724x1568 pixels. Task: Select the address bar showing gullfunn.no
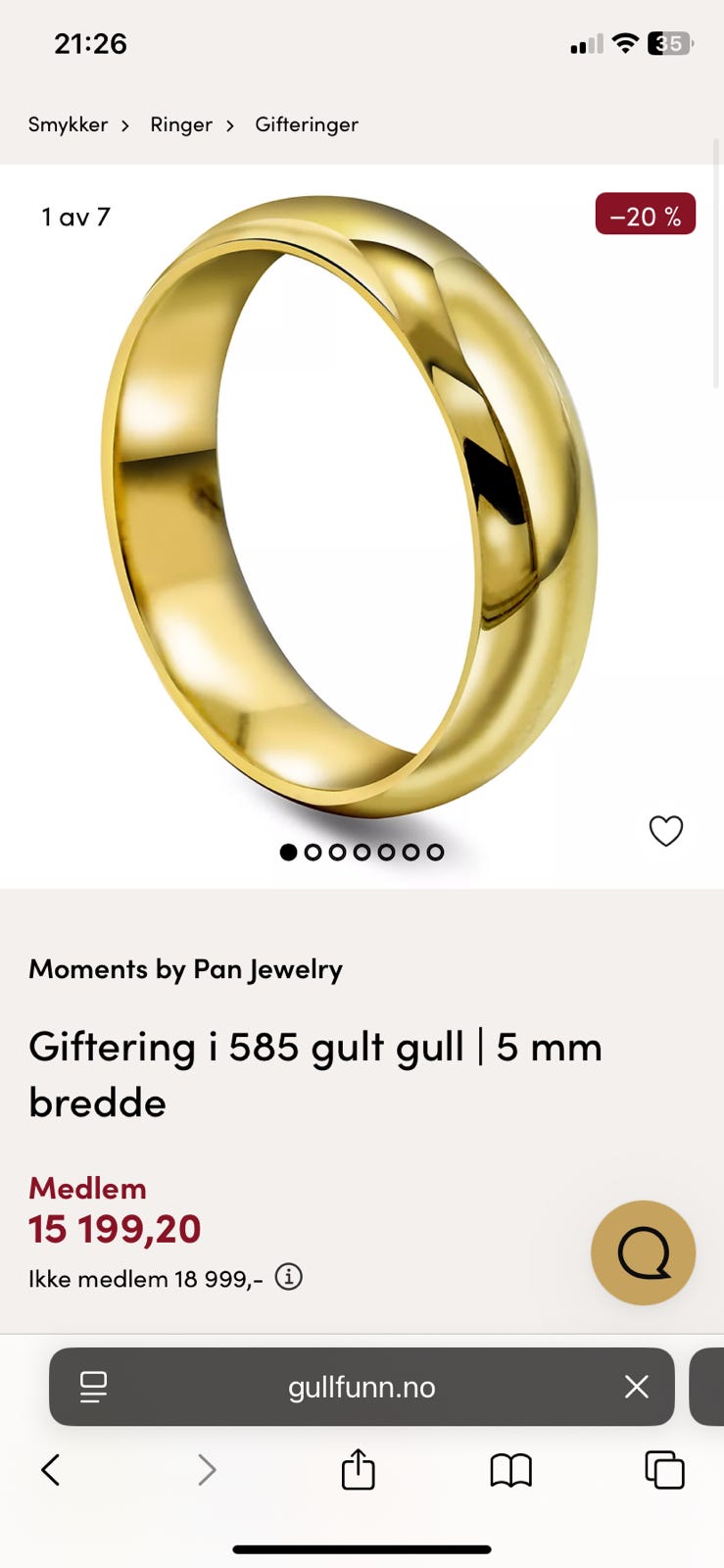tap(362, 1387)
